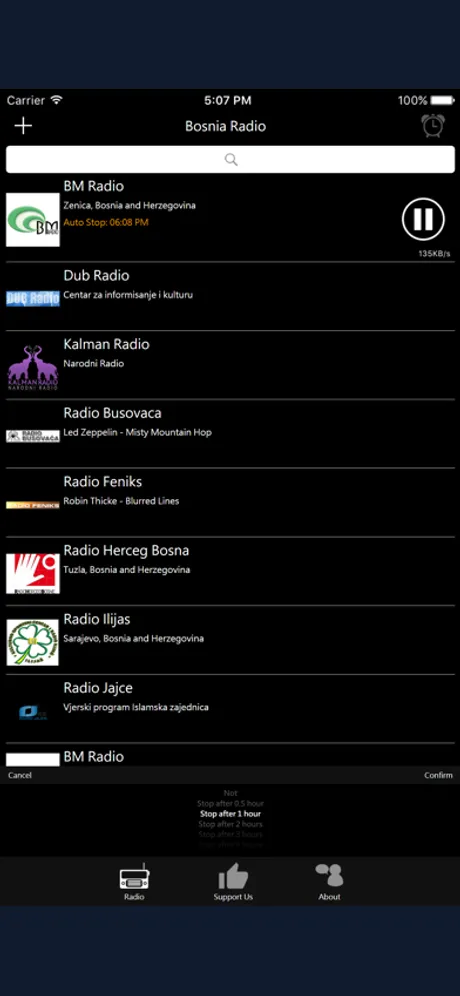Confirm the stop timer selection
This screenshot has width=460, height=996.
(438, 775)
